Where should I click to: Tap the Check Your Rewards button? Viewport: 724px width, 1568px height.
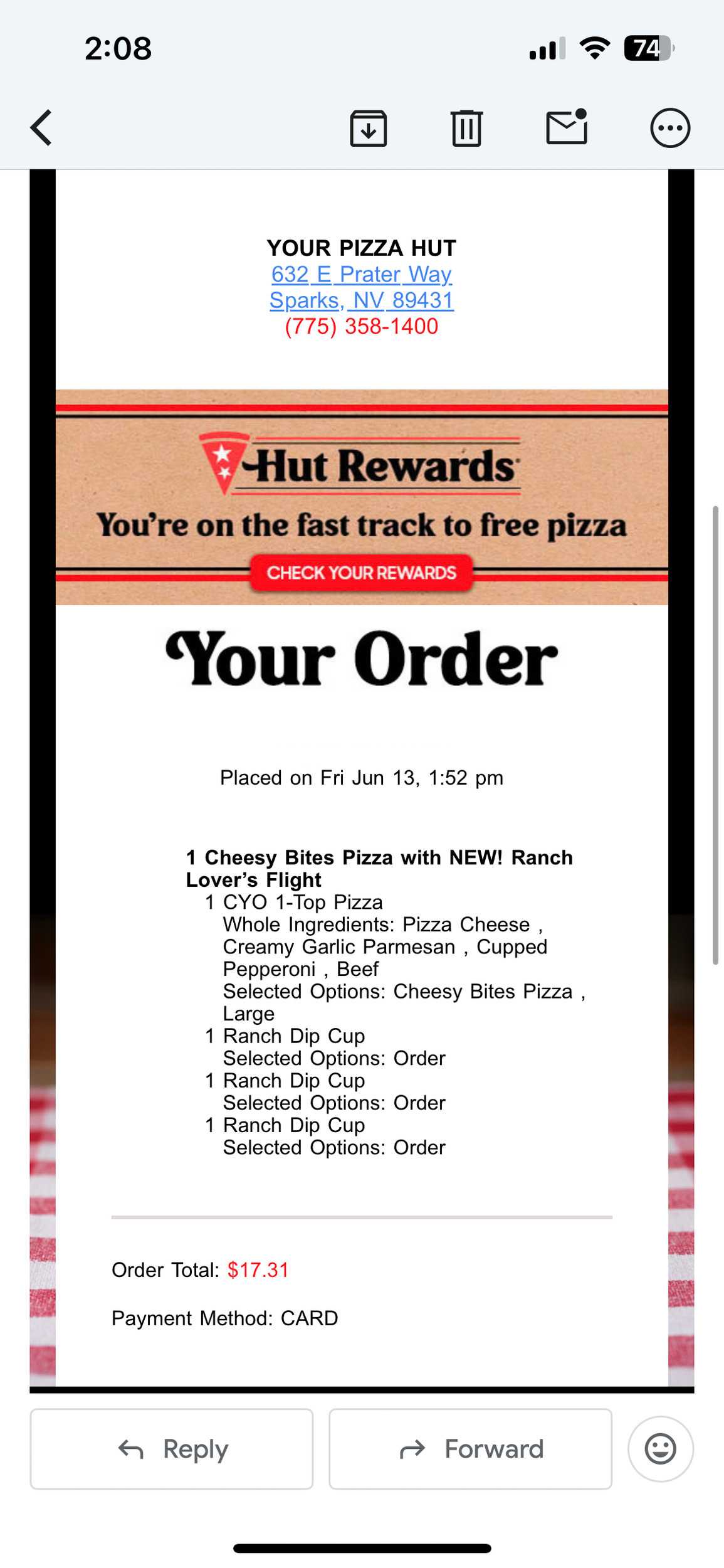pos(362,573)
